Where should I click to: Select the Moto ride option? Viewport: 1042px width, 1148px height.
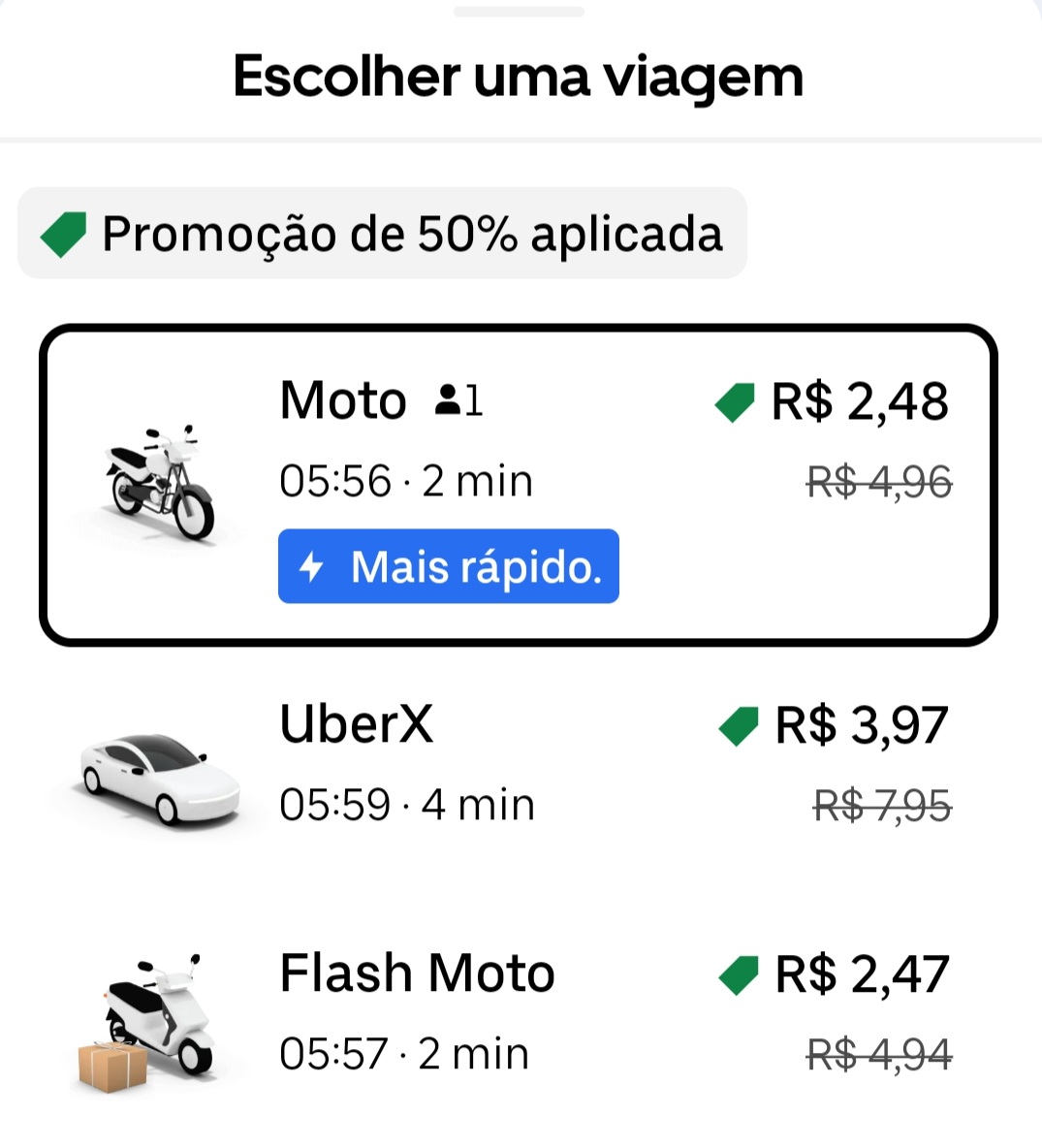pos(518,485)
